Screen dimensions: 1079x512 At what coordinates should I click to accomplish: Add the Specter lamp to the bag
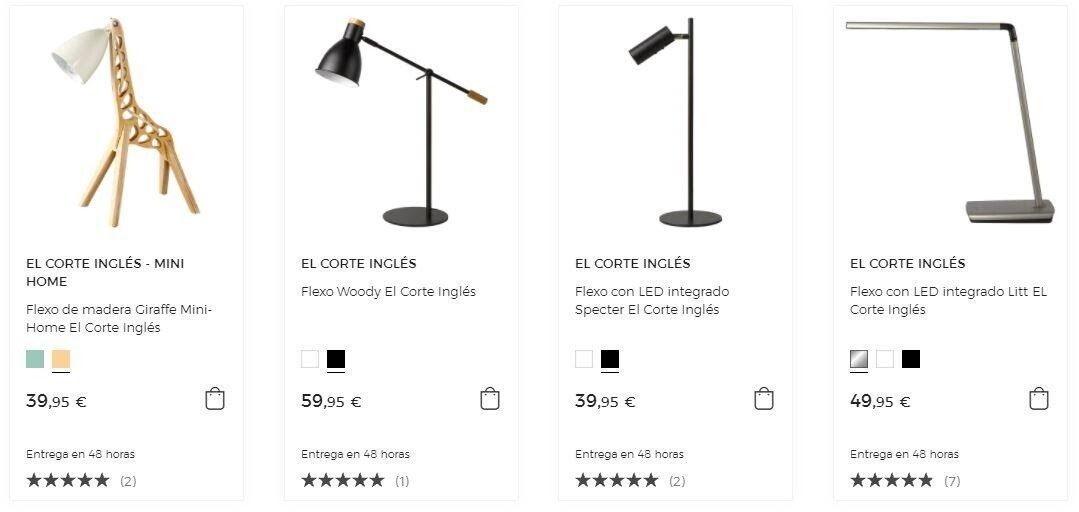tap(764, 400)
